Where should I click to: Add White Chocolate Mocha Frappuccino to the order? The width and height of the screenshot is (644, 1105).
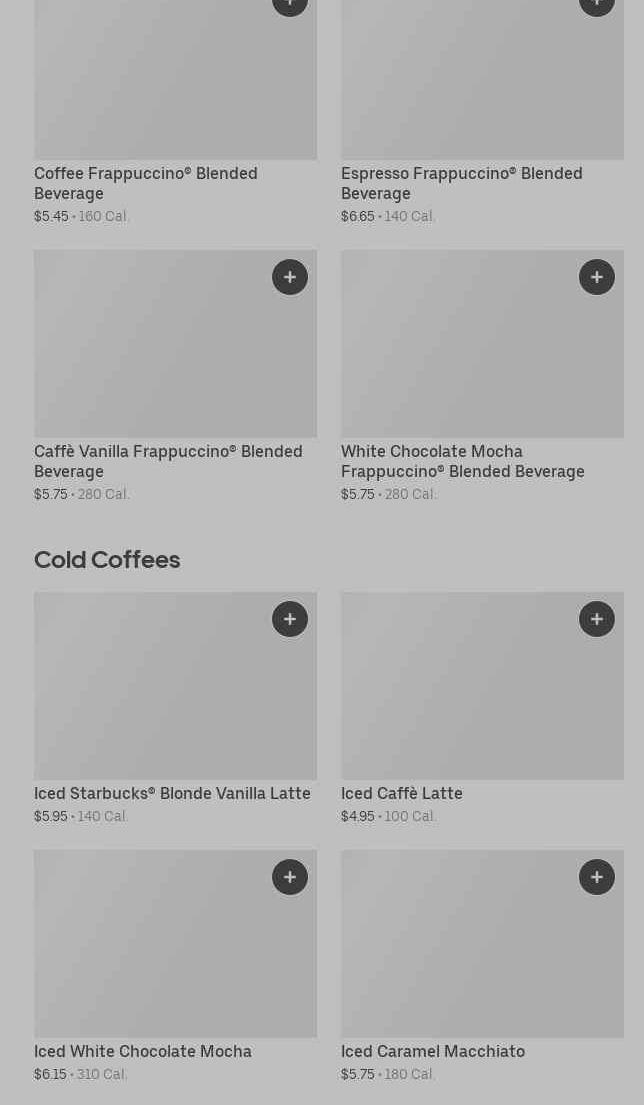[x=597, y=277]
